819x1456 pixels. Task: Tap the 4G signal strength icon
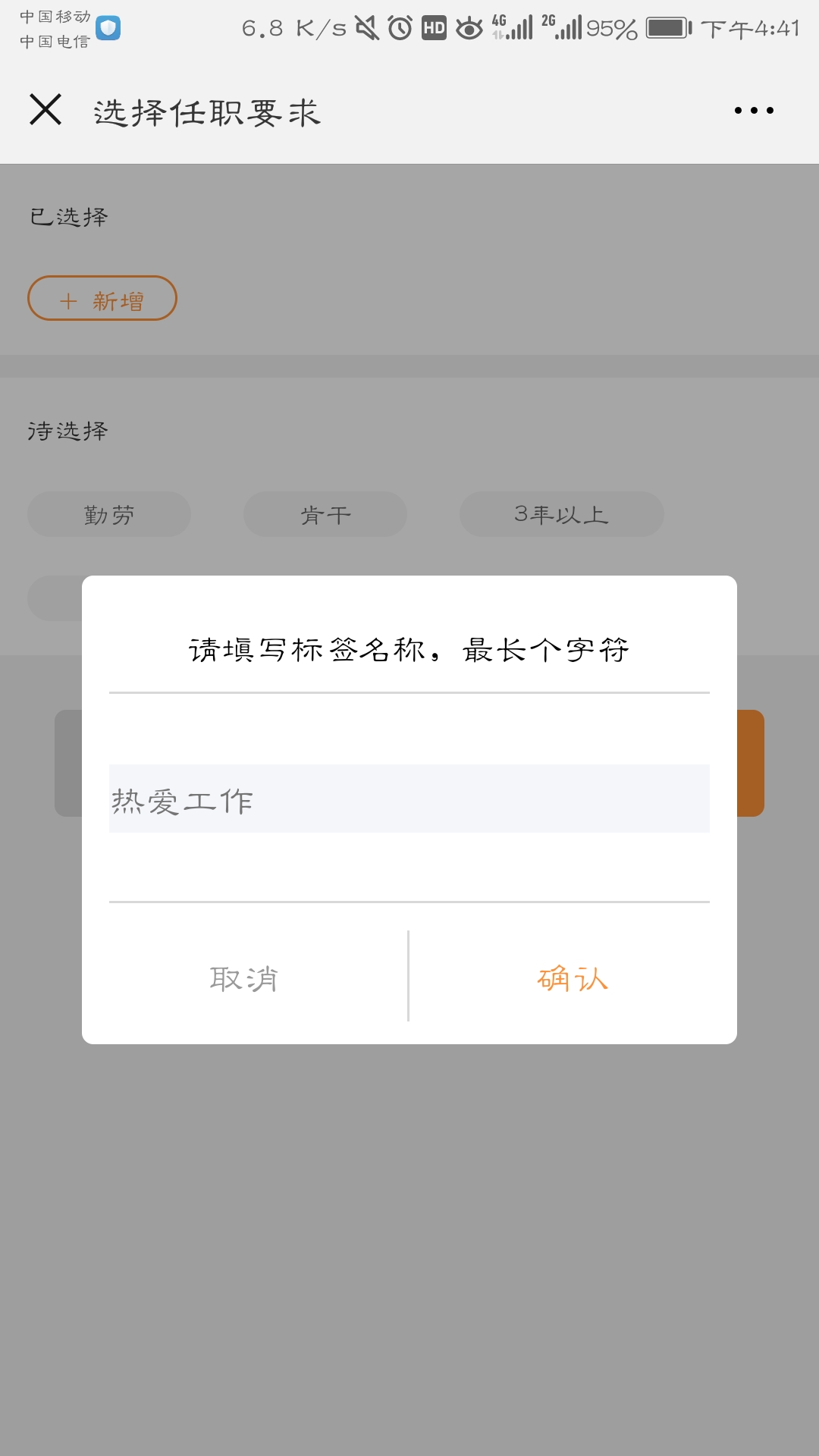coord(510,29)
